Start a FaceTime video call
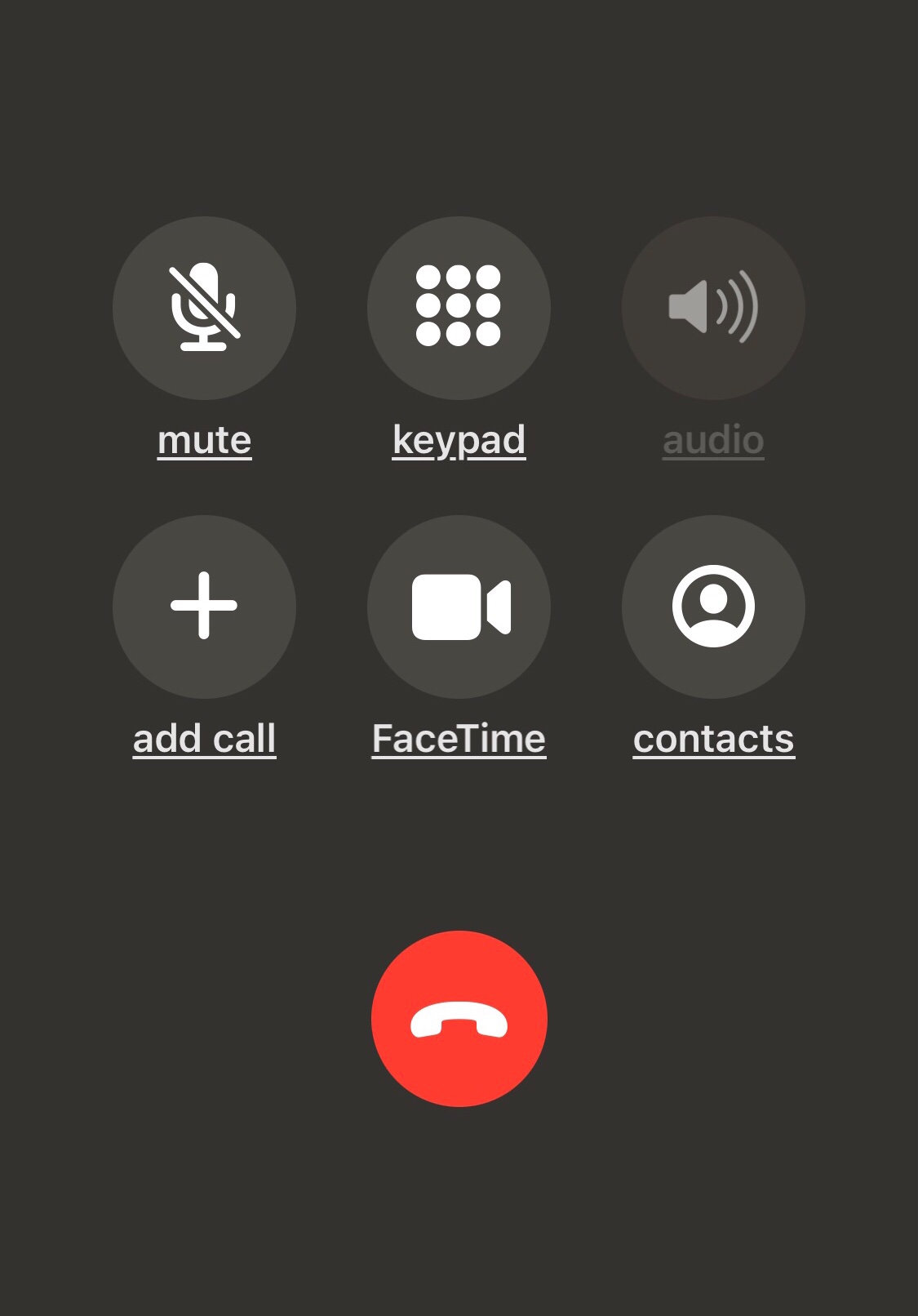This screenshot has height=1316, width=918. coord(459,607)
